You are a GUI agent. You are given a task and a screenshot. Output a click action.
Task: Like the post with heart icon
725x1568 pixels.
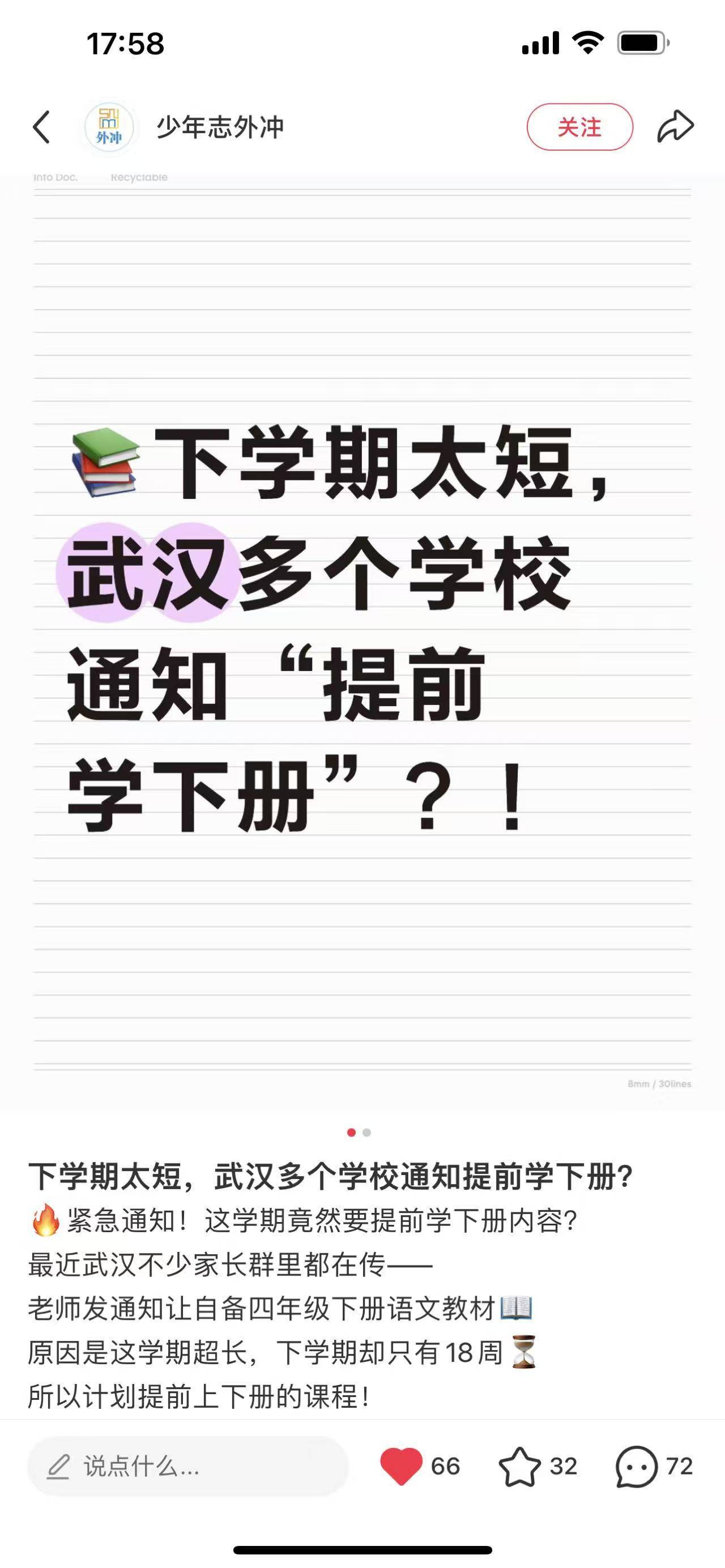point(401,1466)
